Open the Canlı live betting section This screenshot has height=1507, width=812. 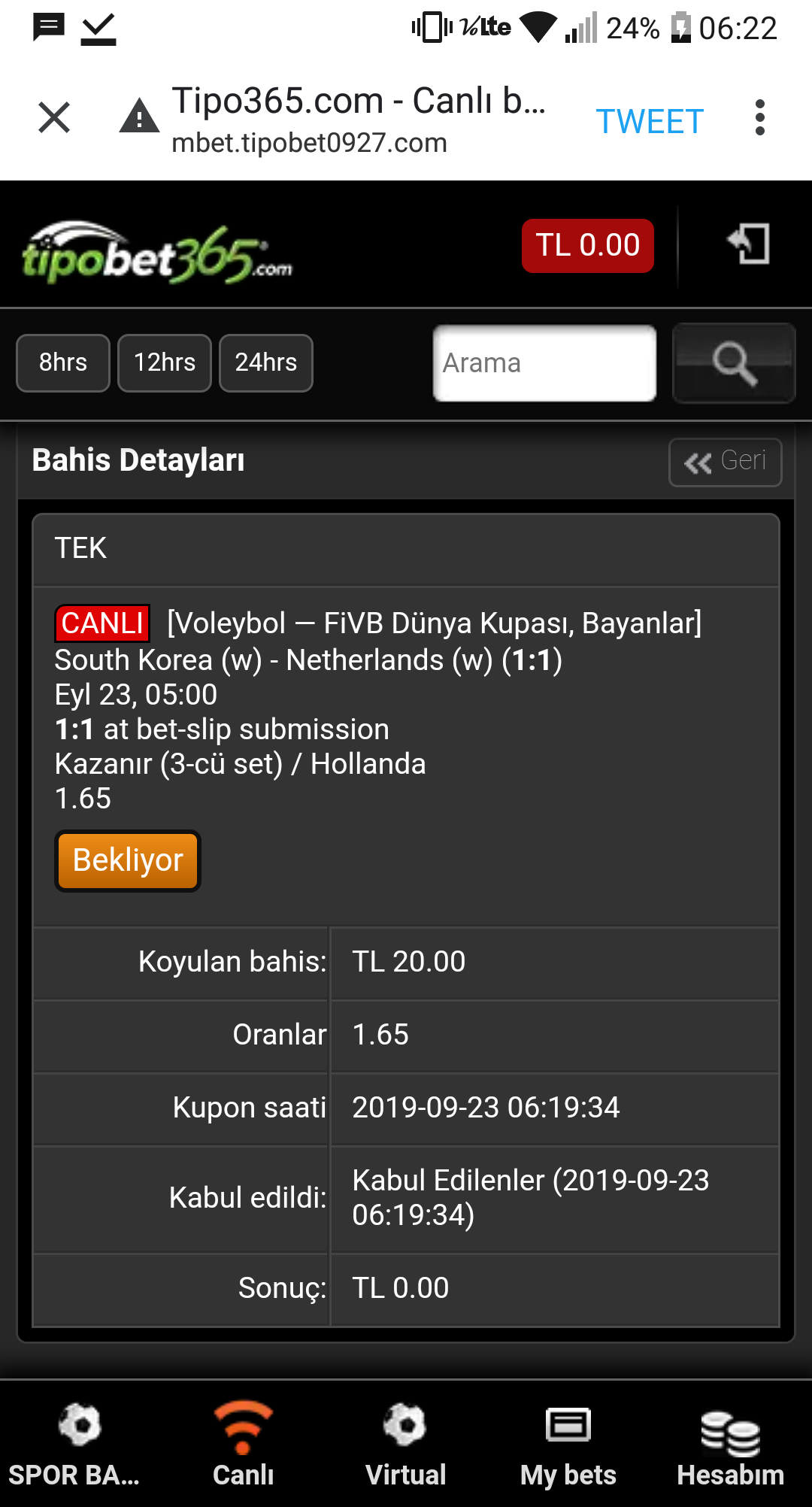[x=241, y=1444]
